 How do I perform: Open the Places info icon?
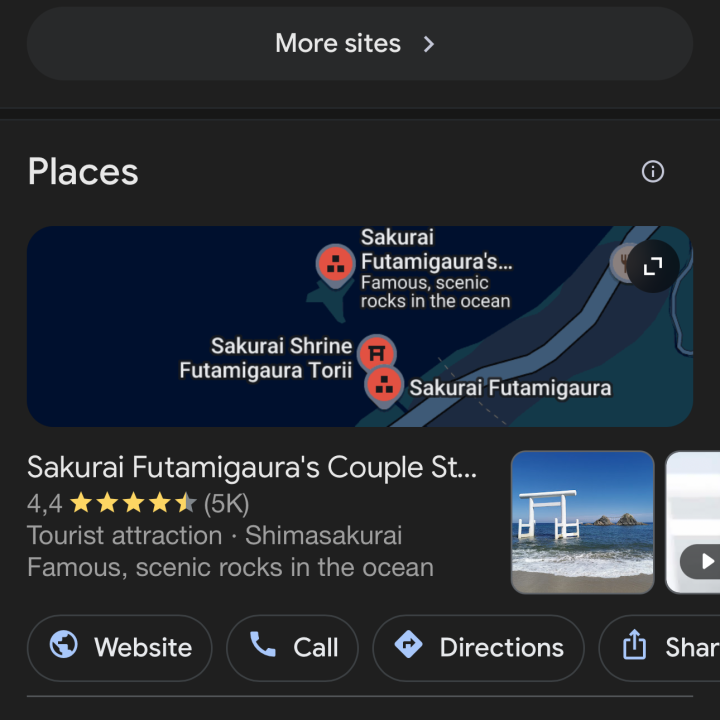click(x=652, y=172)
